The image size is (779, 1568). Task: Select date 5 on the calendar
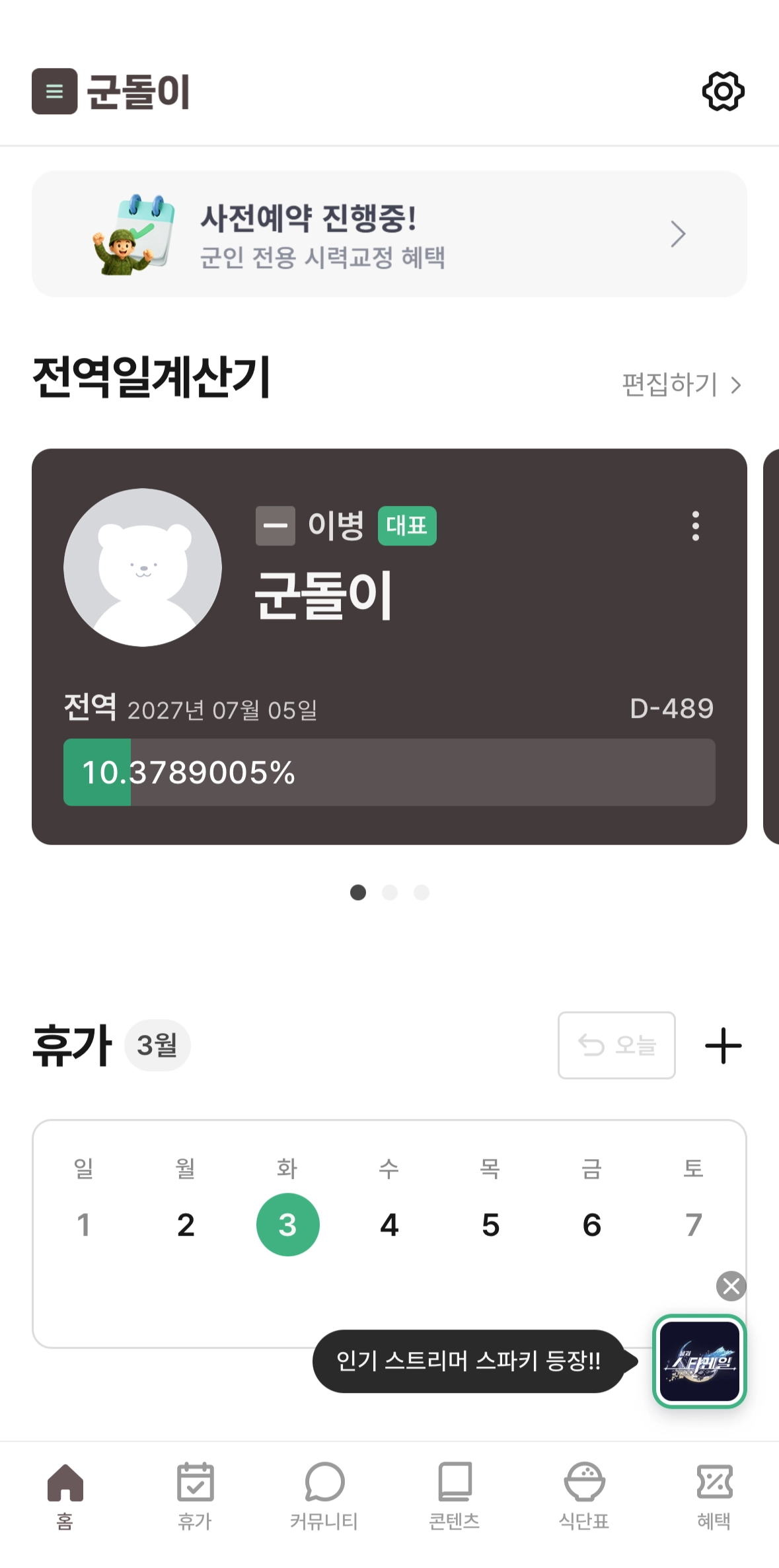click(490, 1225)
